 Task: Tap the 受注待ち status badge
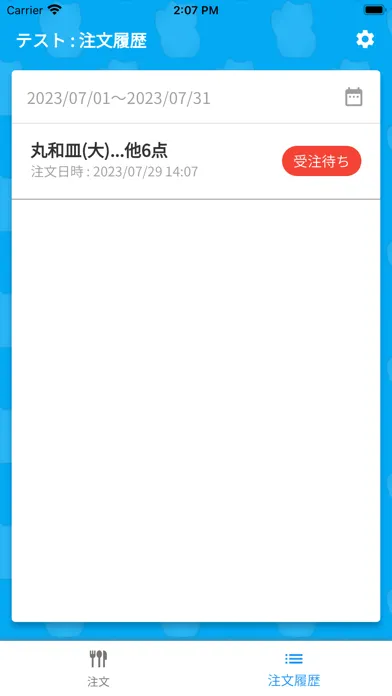pyautogui.click(x=321, y=161)
